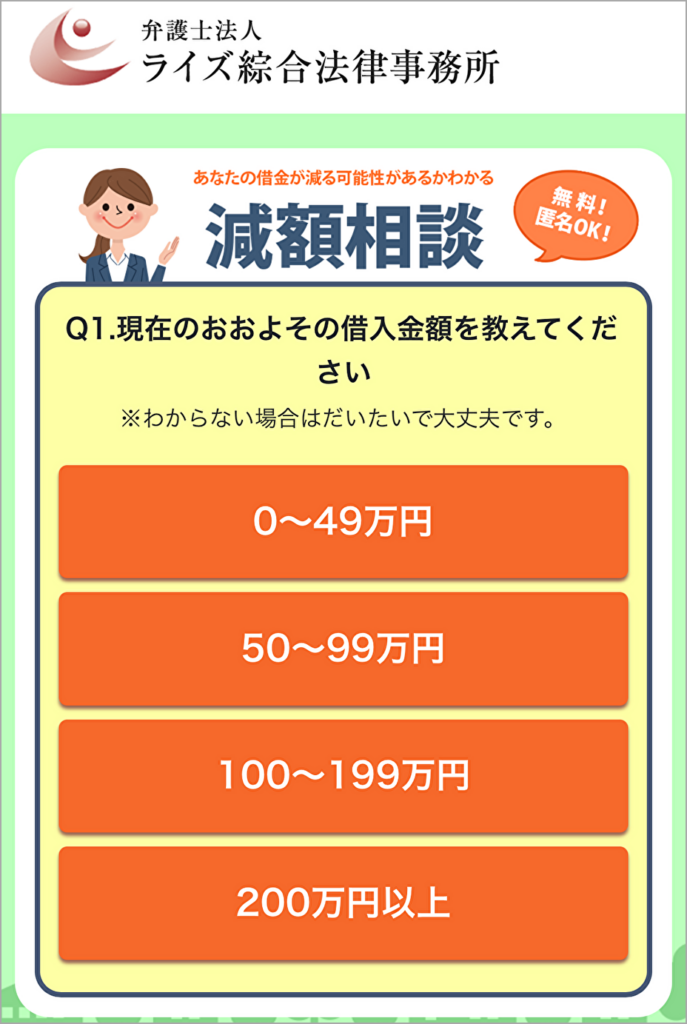Choose the 50〜99万円 option

click(343, 649)
